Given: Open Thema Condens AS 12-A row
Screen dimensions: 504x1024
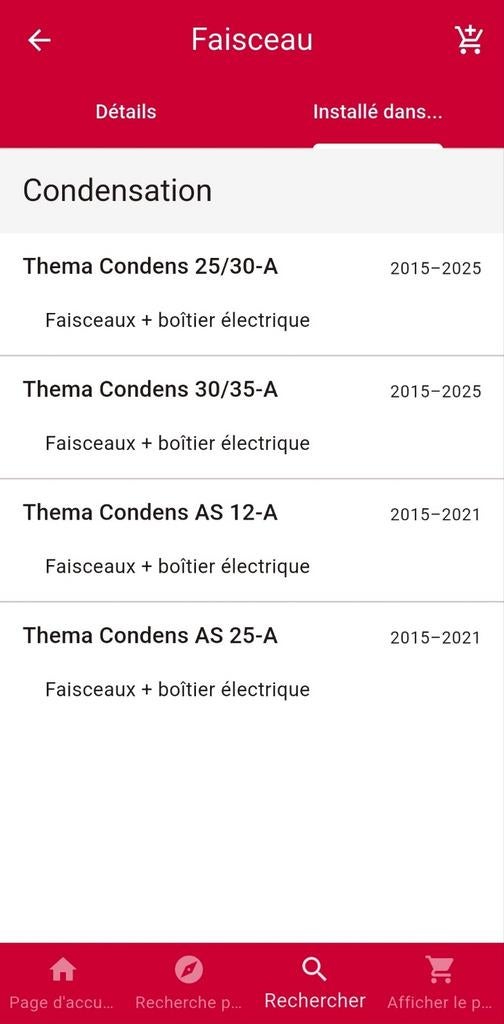Looking at the screenshot, I should point(252,540).
